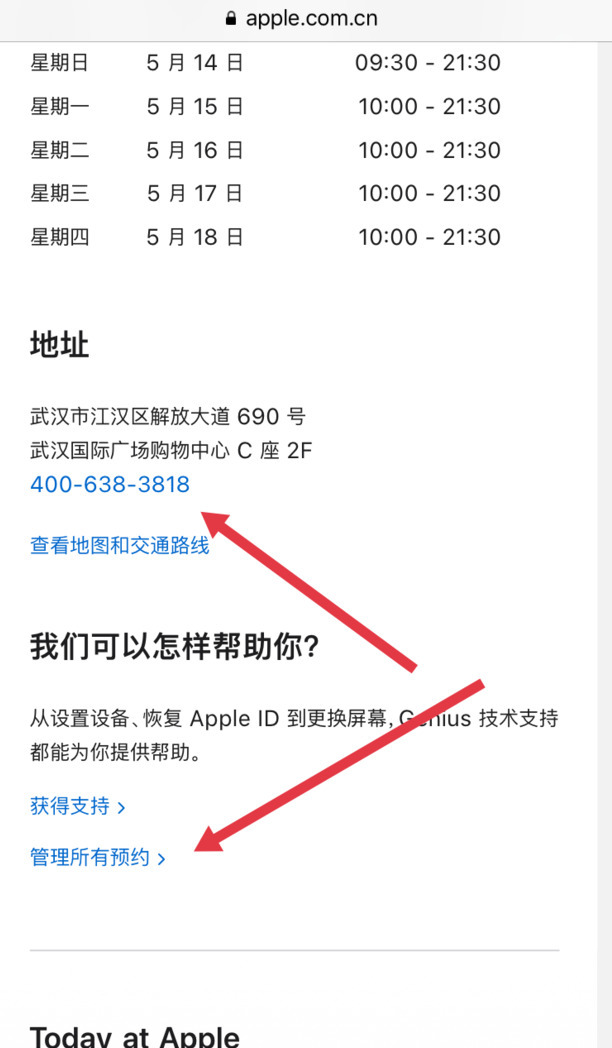Open 管理所有预约 link
Image resolution: width=612 pixels, height=1048 pixels.
[x=98, y=857]
